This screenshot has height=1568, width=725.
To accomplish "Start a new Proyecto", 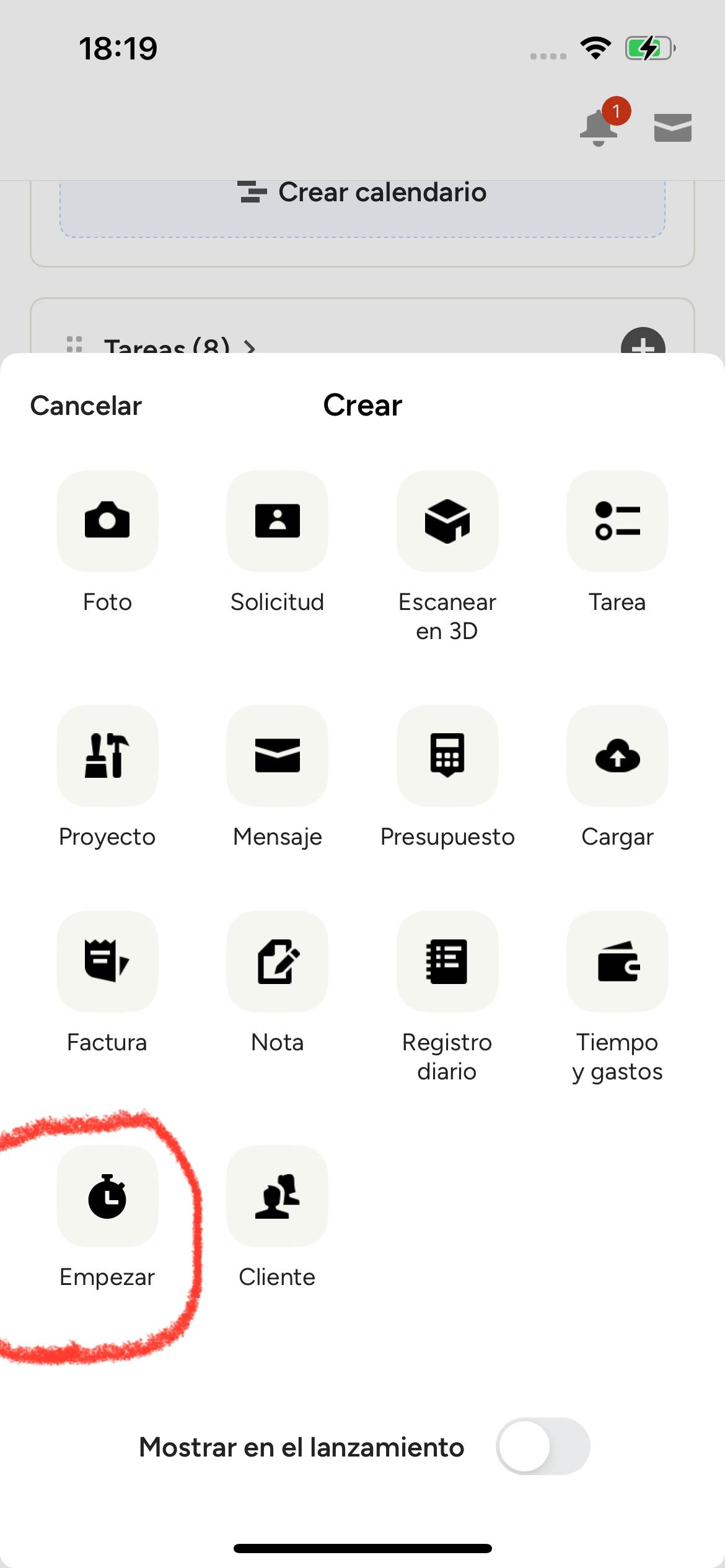I will coord(107,756).
